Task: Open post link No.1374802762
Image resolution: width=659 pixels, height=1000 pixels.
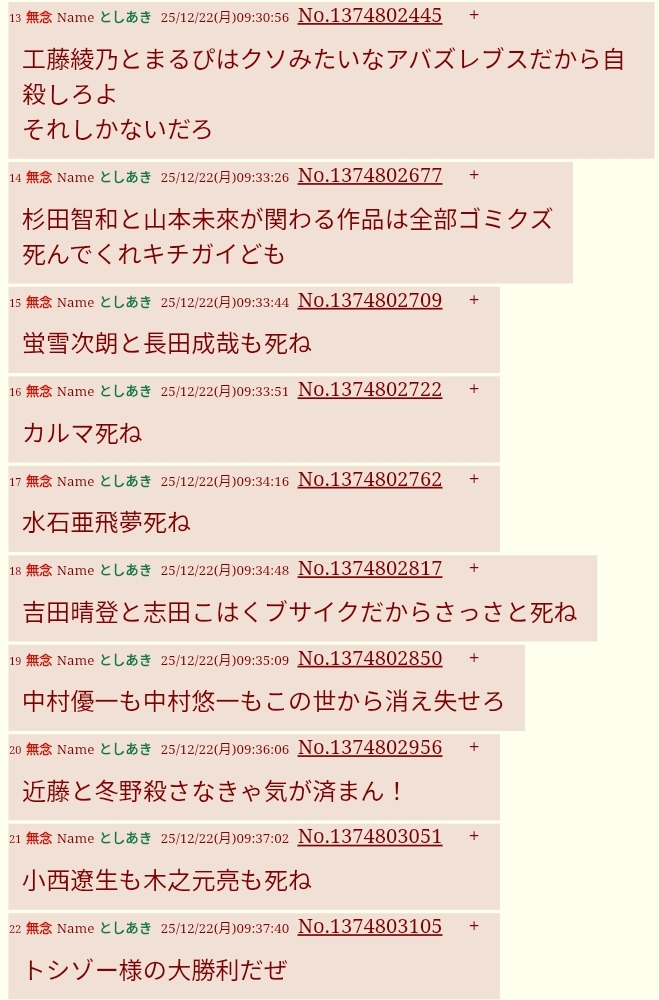Action: 369,480
